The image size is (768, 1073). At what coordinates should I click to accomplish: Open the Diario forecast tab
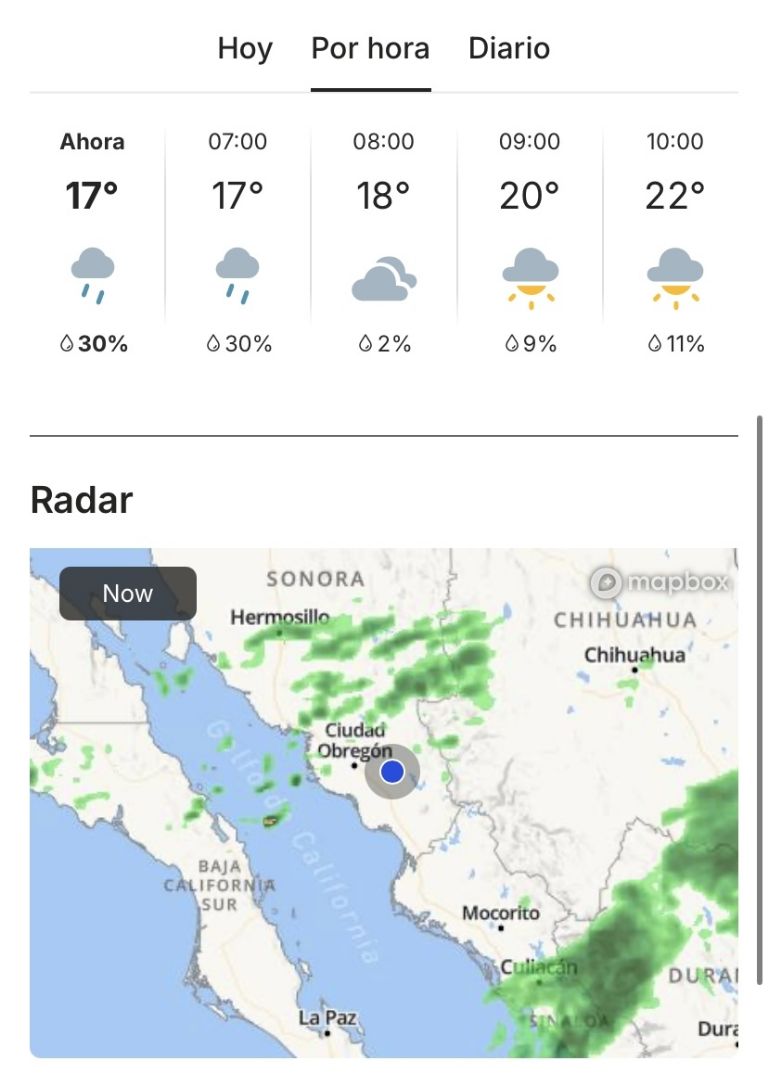(x=509, y=49)
